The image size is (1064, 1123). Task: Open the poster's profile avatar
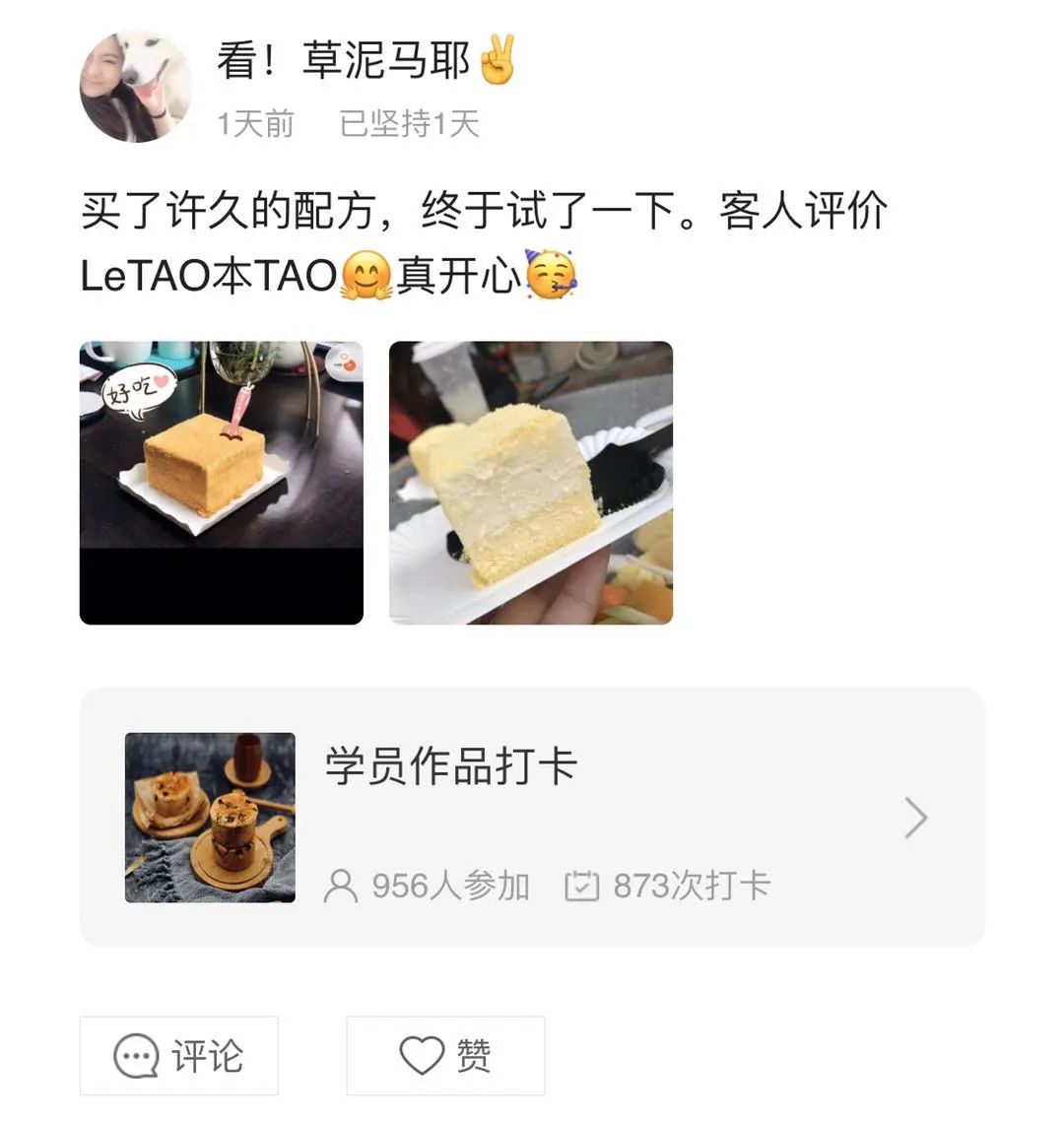tap(135, 87)
